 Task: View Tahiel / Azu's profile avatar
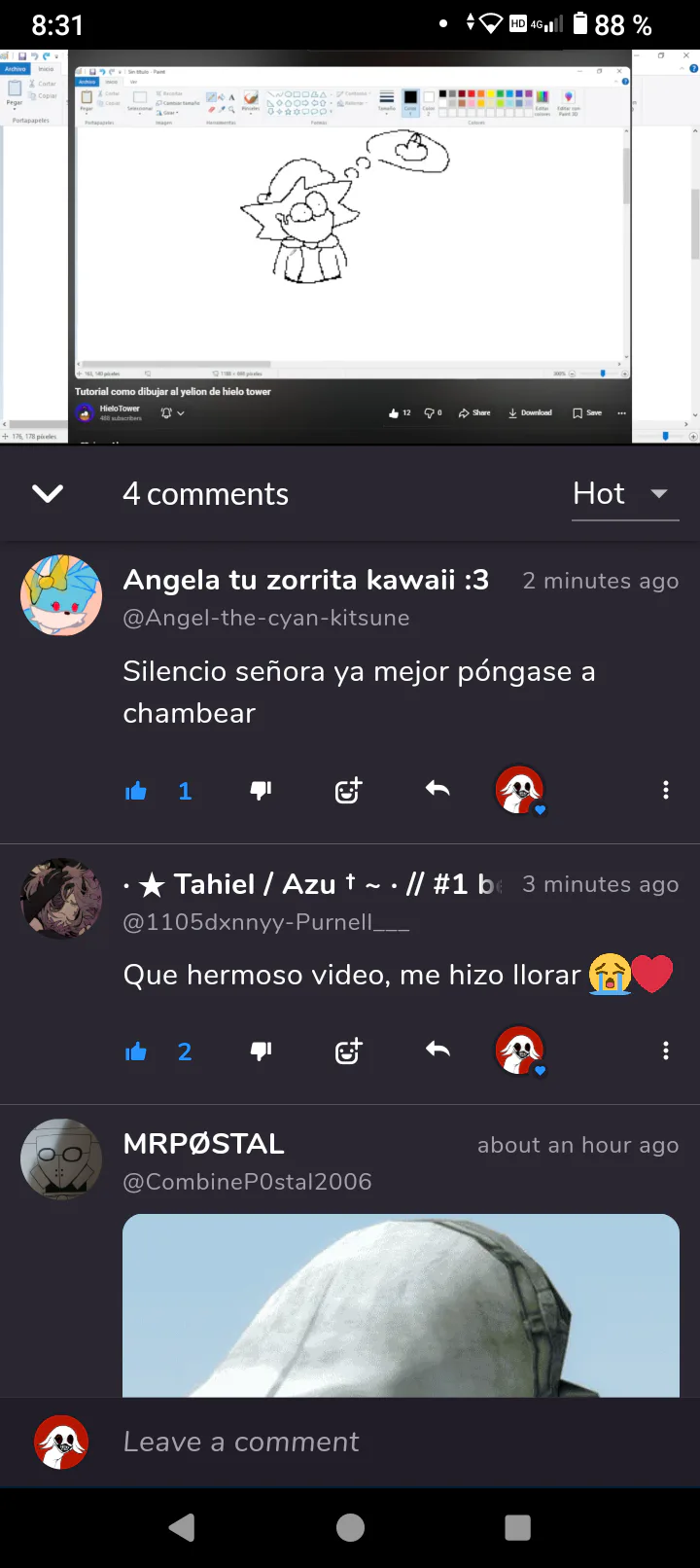61,899
